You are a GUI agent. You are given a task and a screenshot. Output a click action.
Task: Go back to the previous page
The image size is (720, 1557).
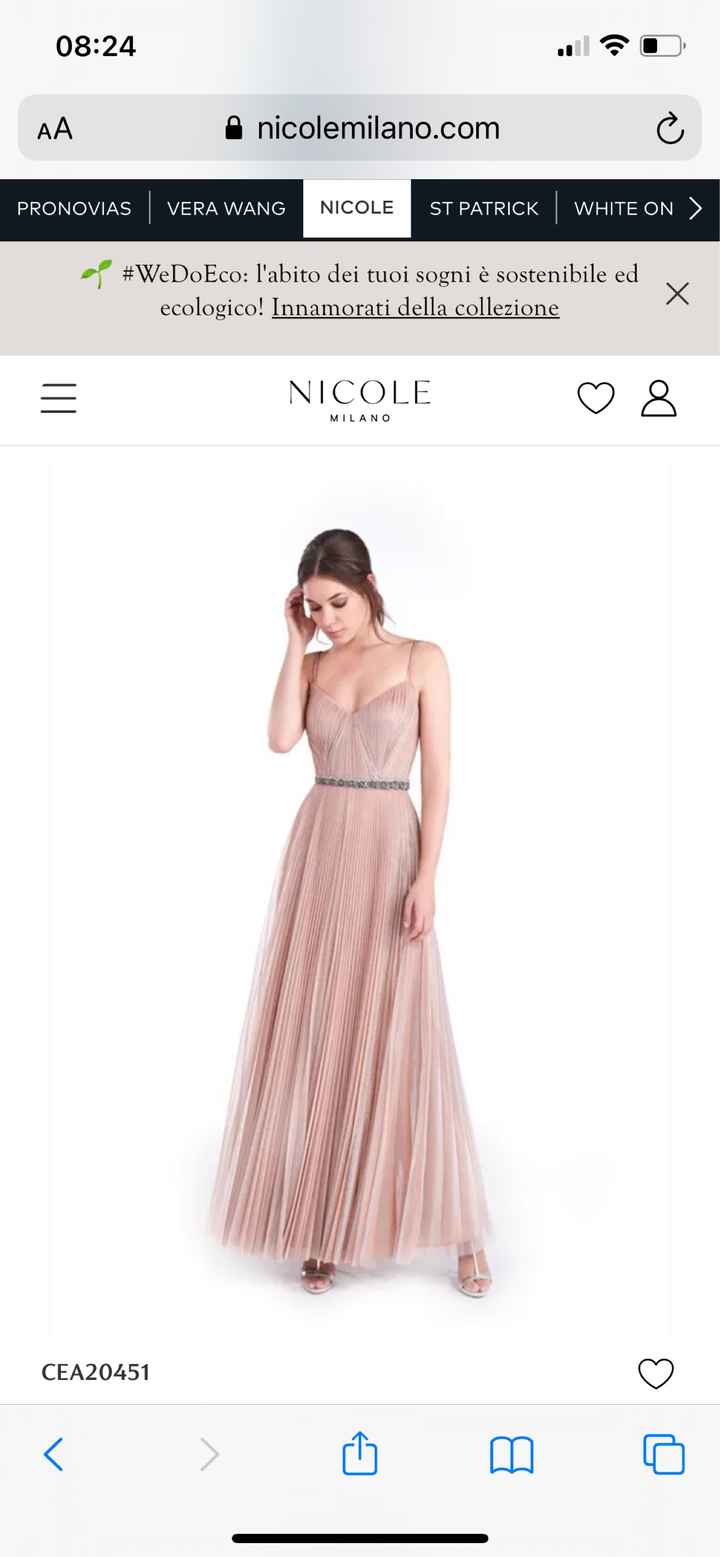(x=54, y=1454)
